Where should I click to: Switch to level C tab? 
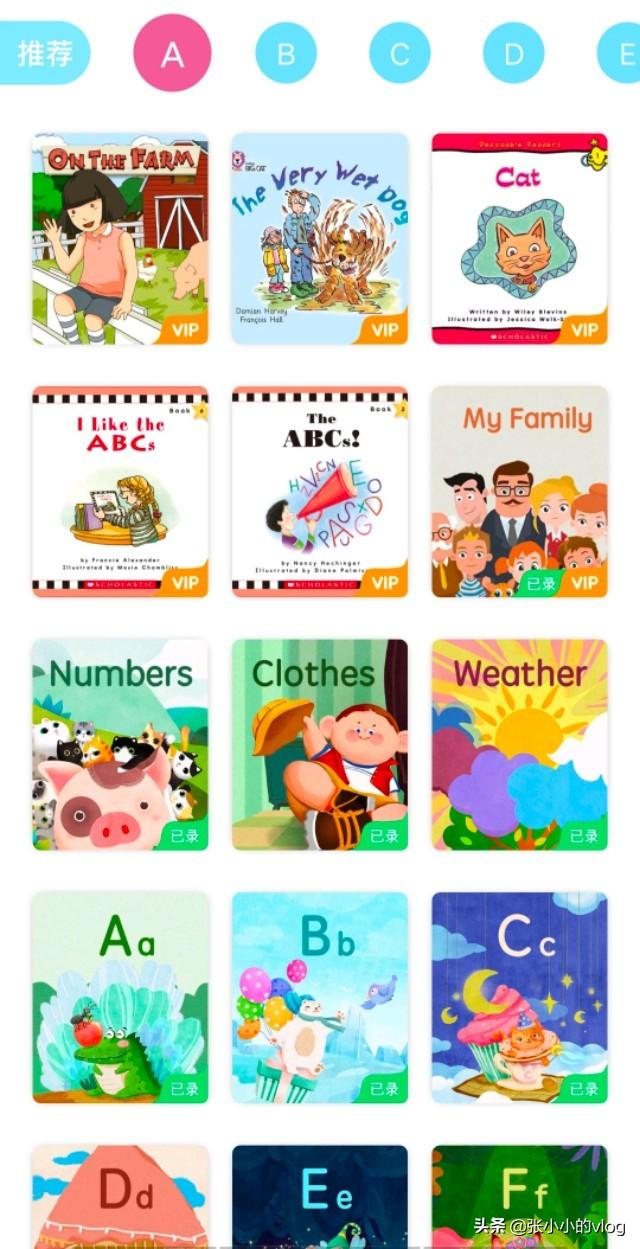point(400,53)
